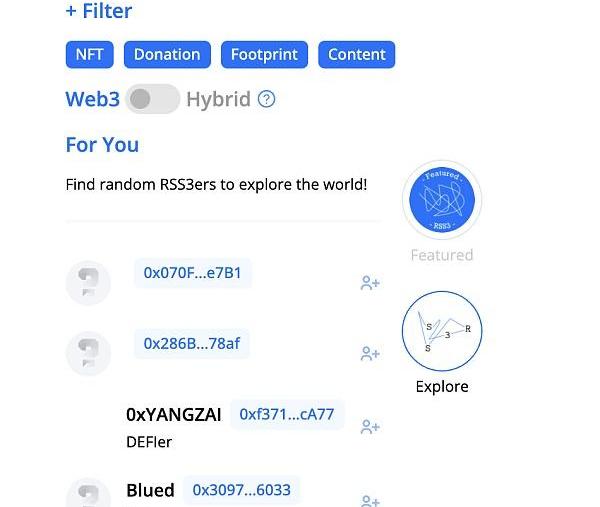Screen dimensions: 600x507
Task: Select the Donation filter chip
Action: pyautogui.click(x=167, y=55)
